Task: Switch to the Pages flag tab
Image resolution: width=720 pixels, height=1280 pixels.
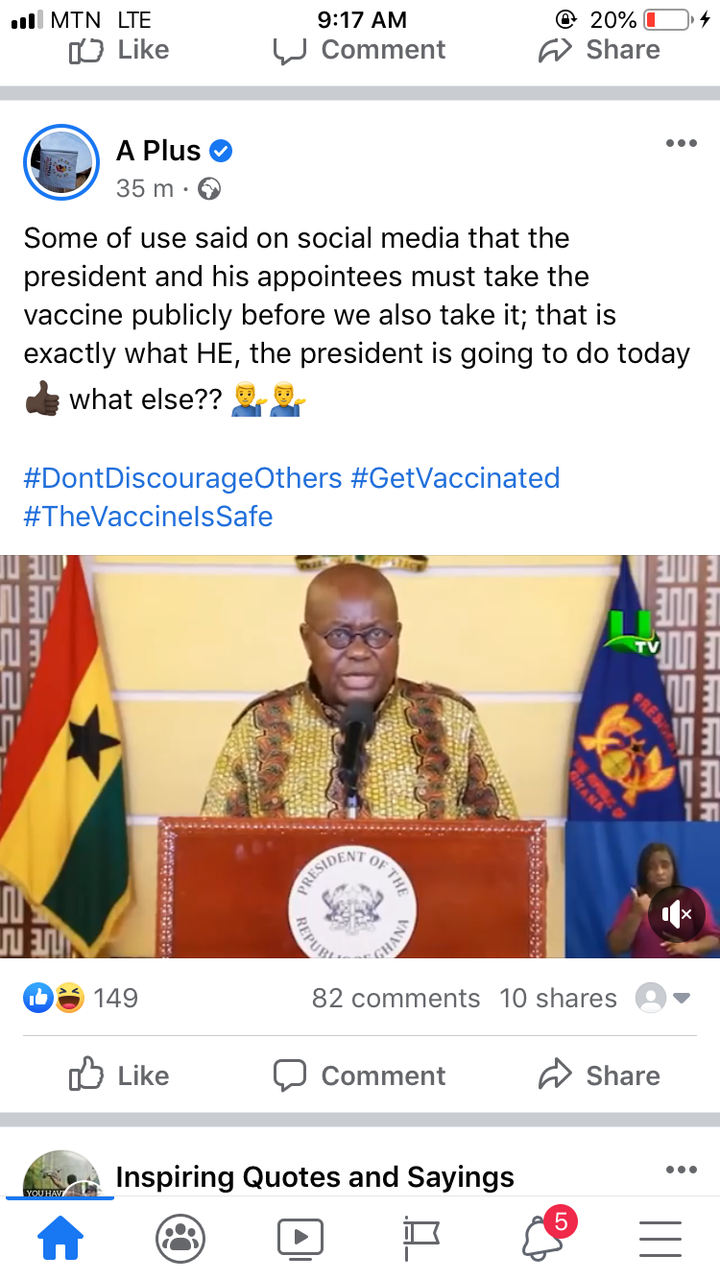Action: click(x=420, y=1239)
